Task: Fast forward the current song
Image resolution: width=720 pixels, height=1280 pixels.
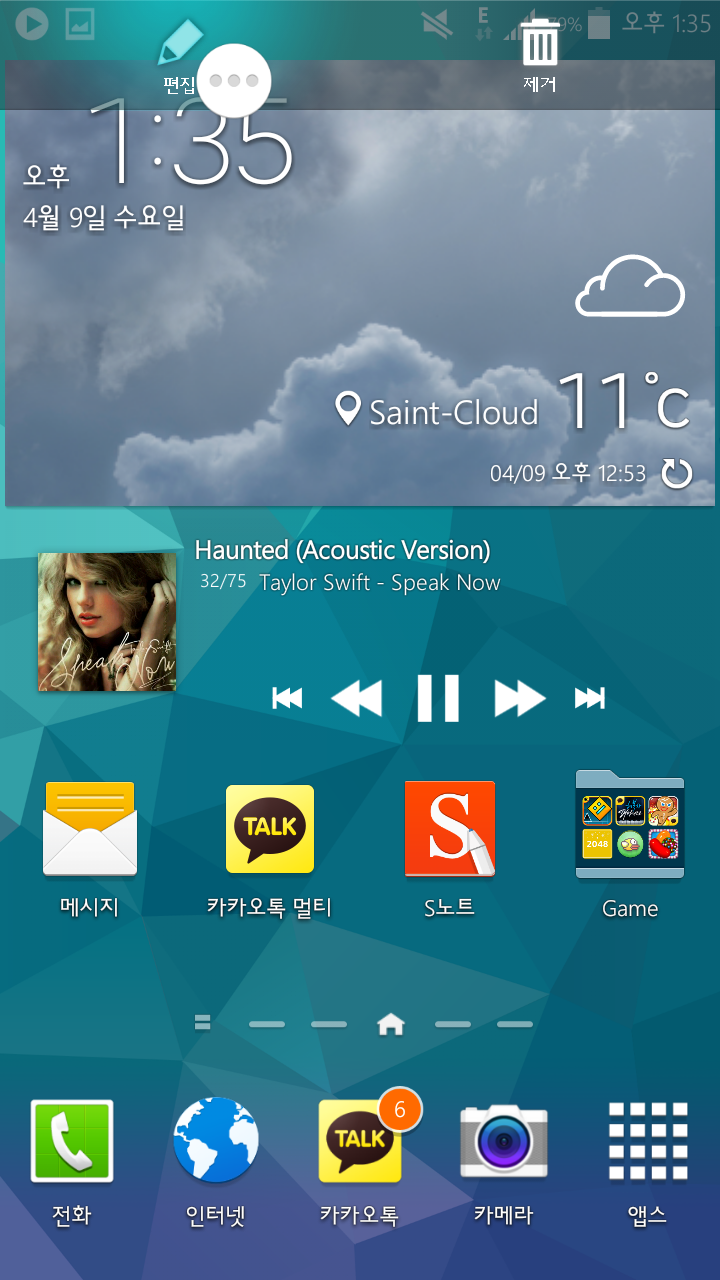Action: pos(519,698)
